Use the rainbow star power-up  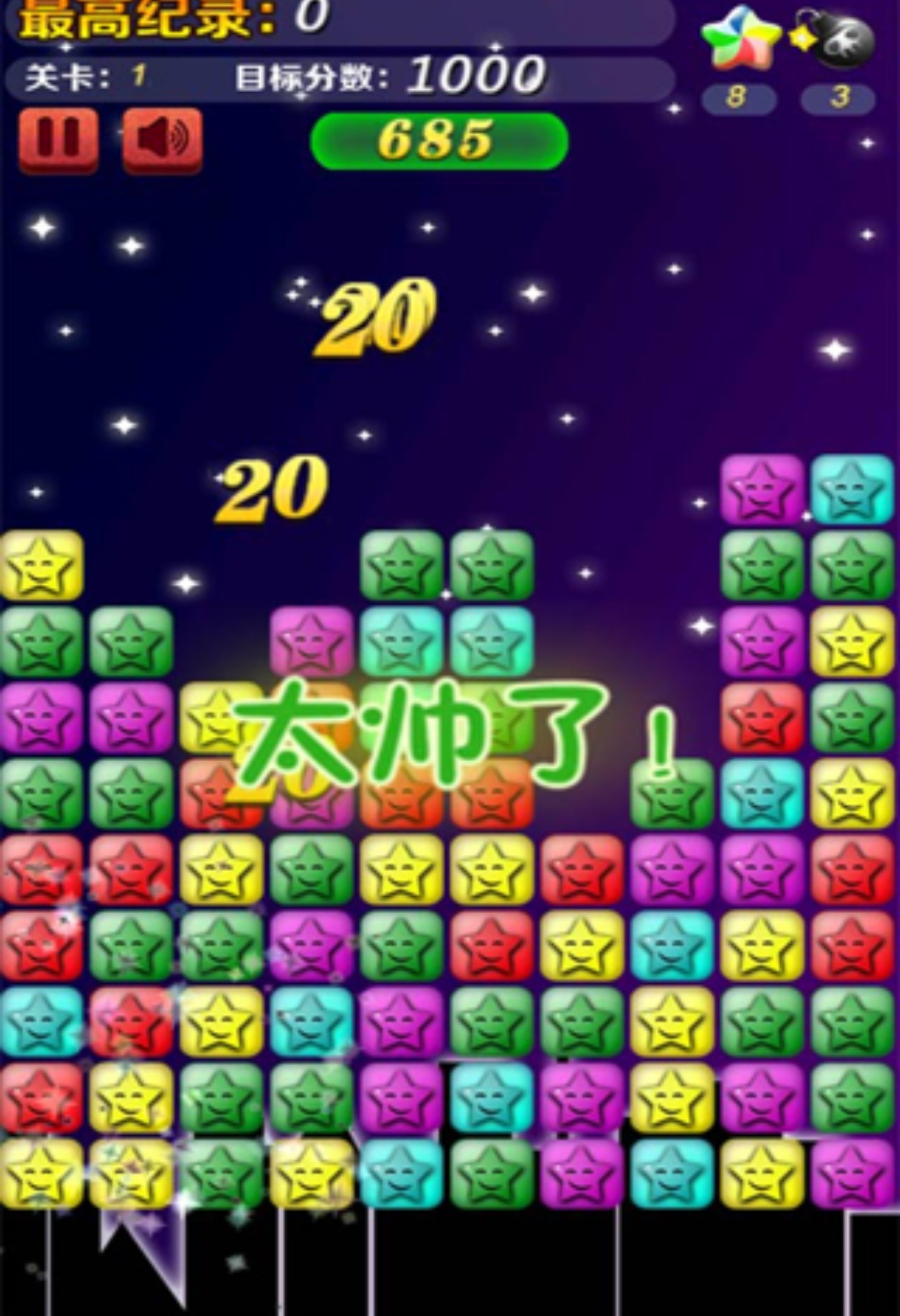click(x=741, y=39)
